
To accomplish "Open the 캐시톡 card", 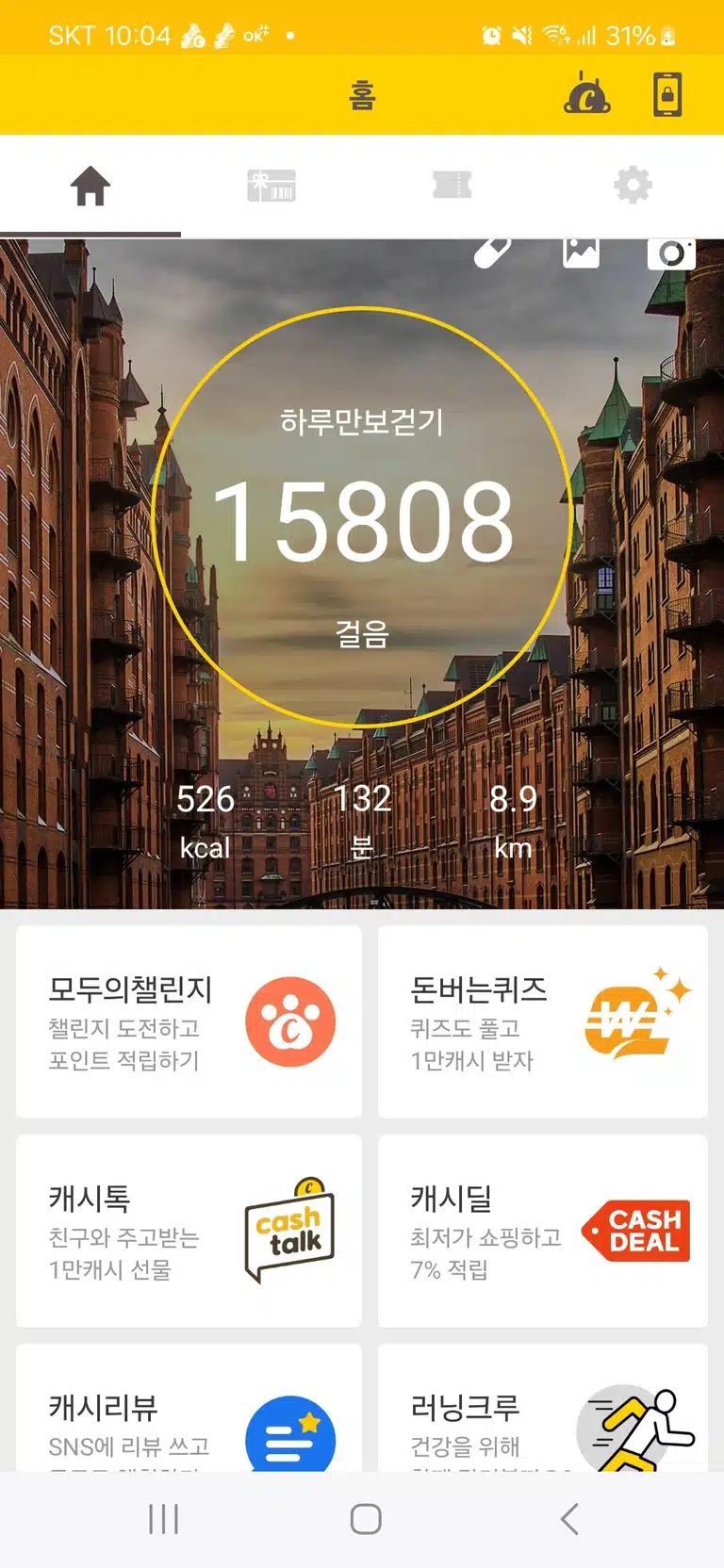I will point(189,1231).
